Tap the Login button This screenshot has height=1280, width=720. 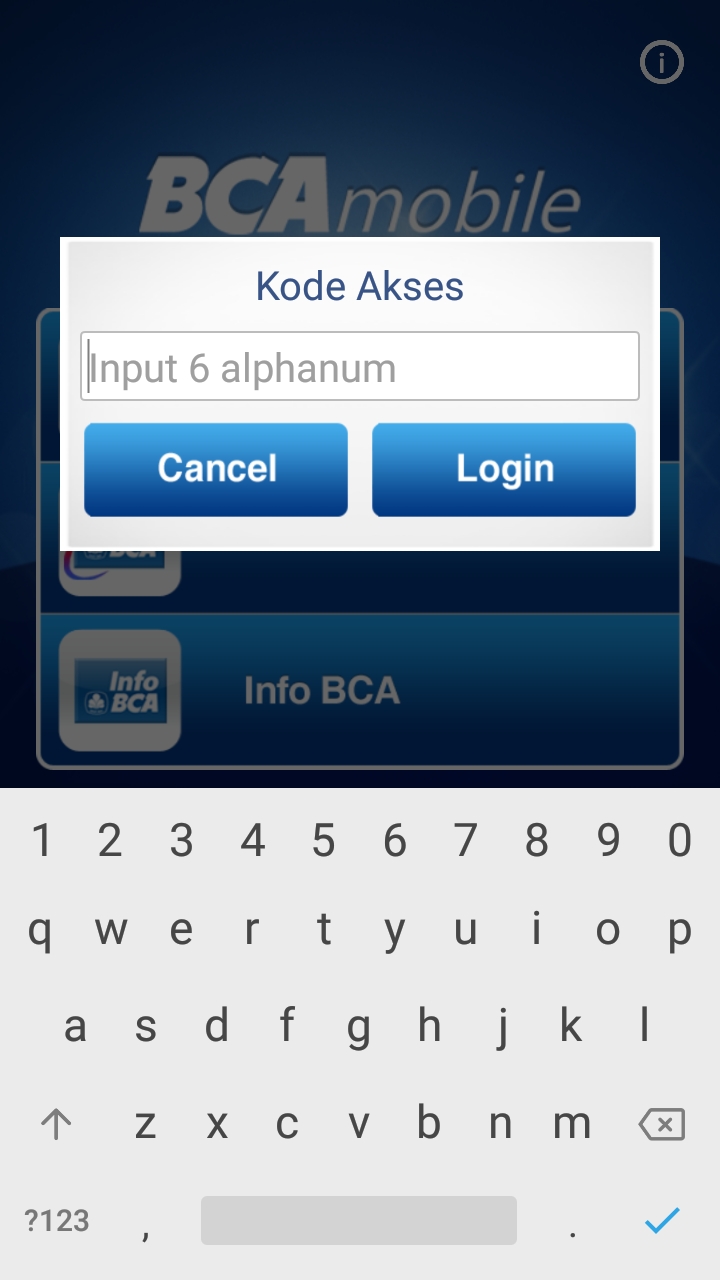tap(504, 469)
